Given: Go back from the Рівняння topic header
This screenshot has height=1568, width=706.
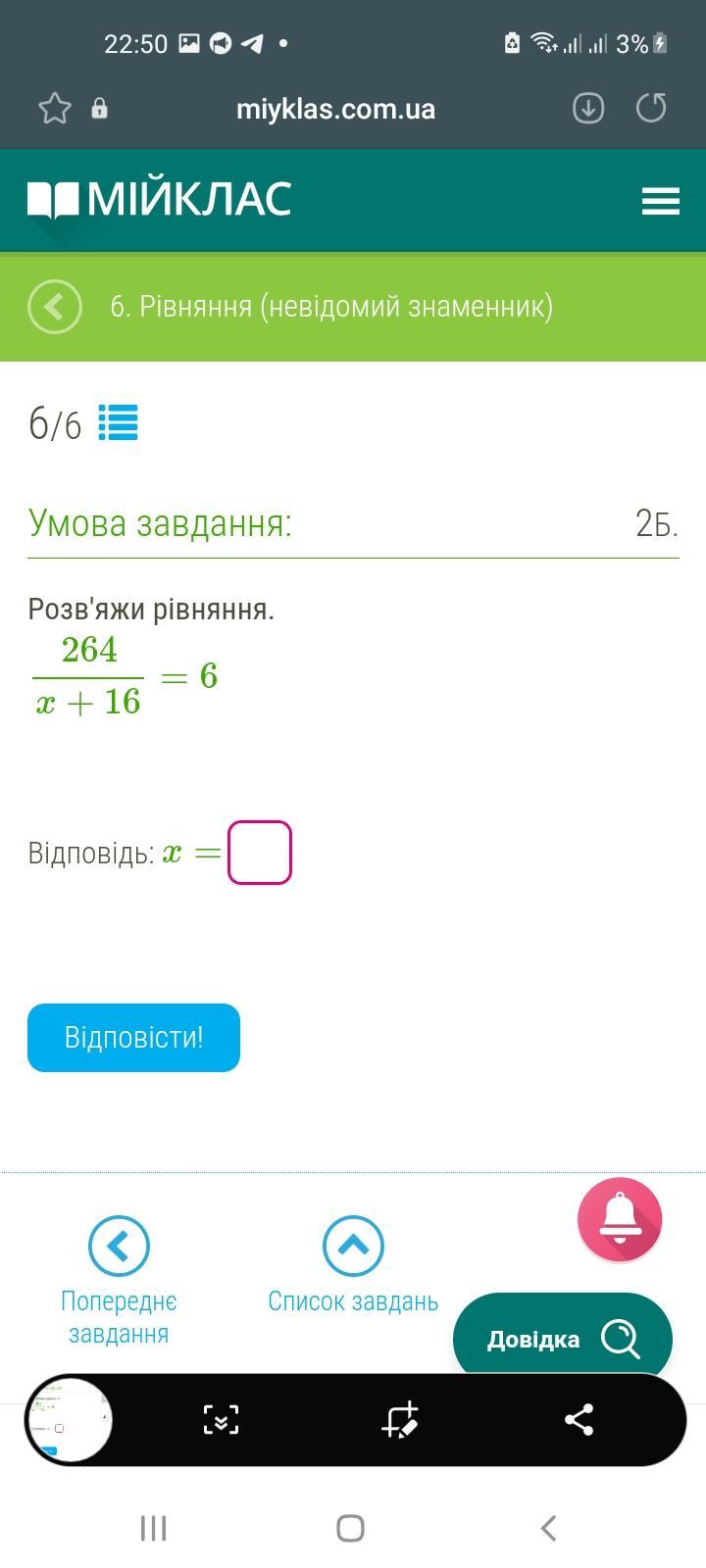Looking at the screenshot, I should [55, 307].
